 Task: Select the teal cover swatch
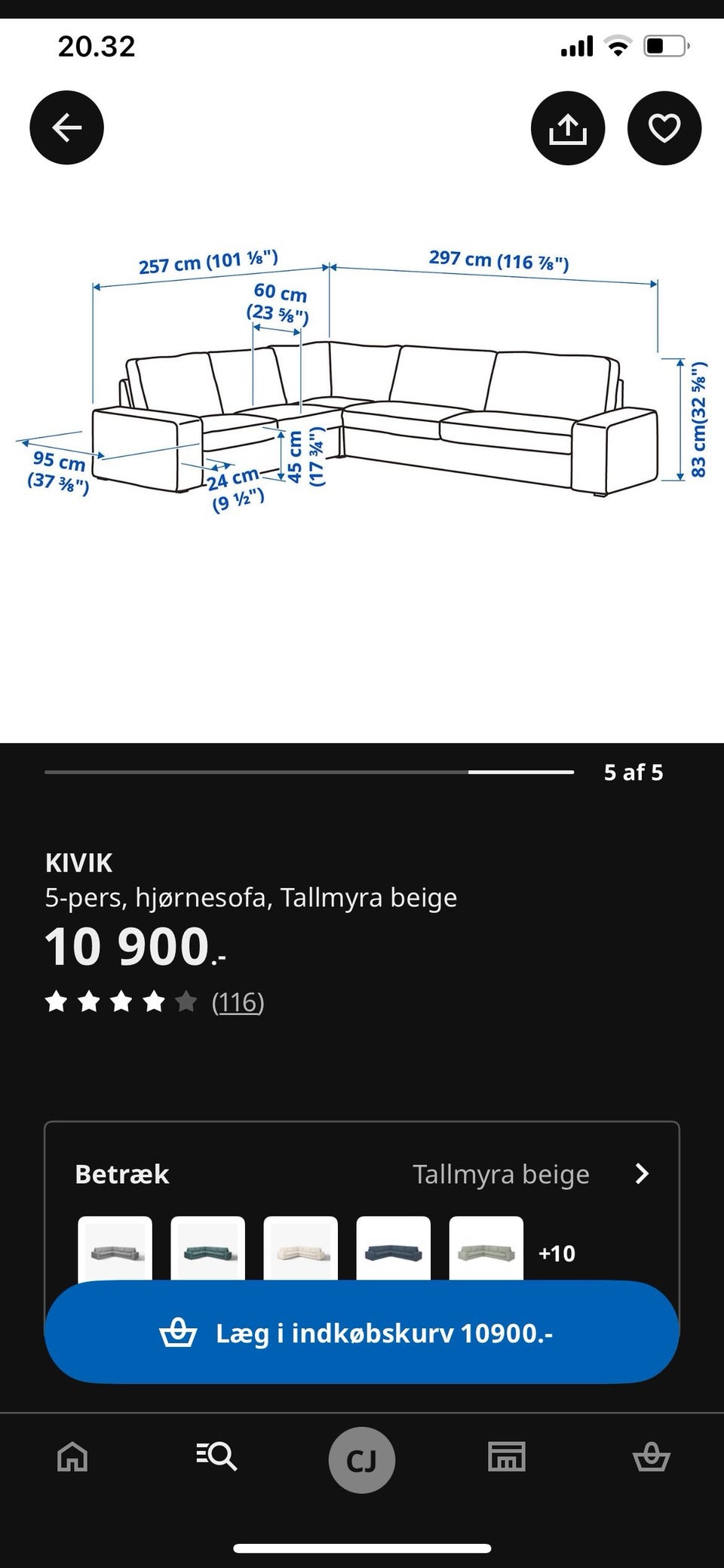(208, 1249)
